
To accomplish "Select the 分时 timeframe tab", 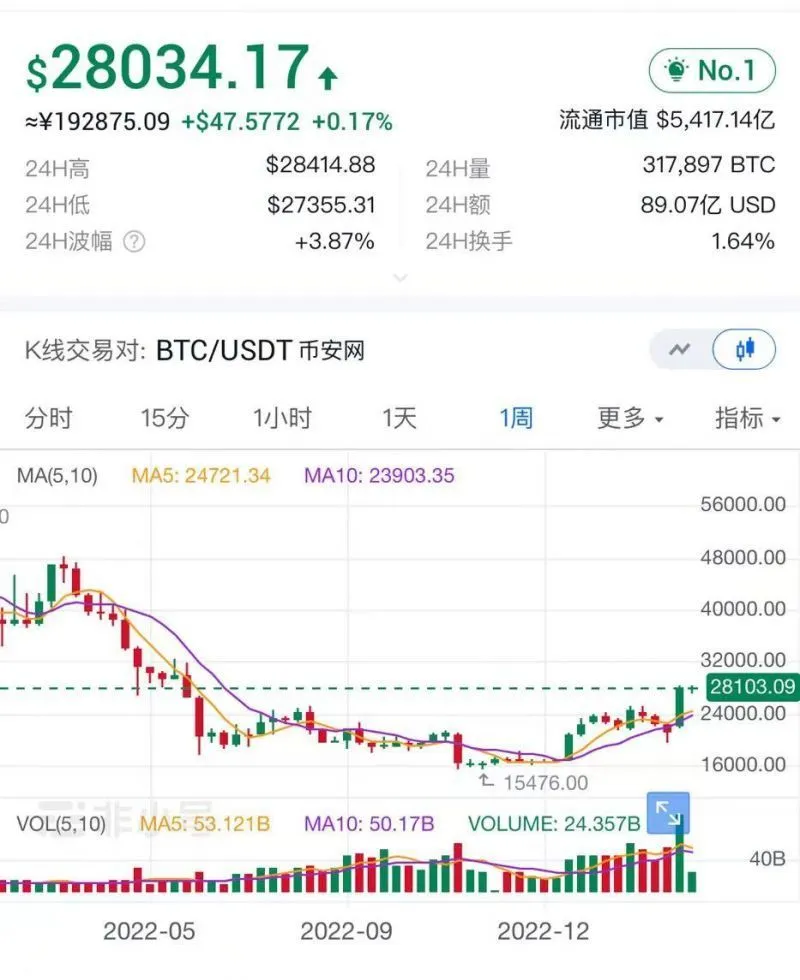I will pyautogui.click(x=49, y=418).
